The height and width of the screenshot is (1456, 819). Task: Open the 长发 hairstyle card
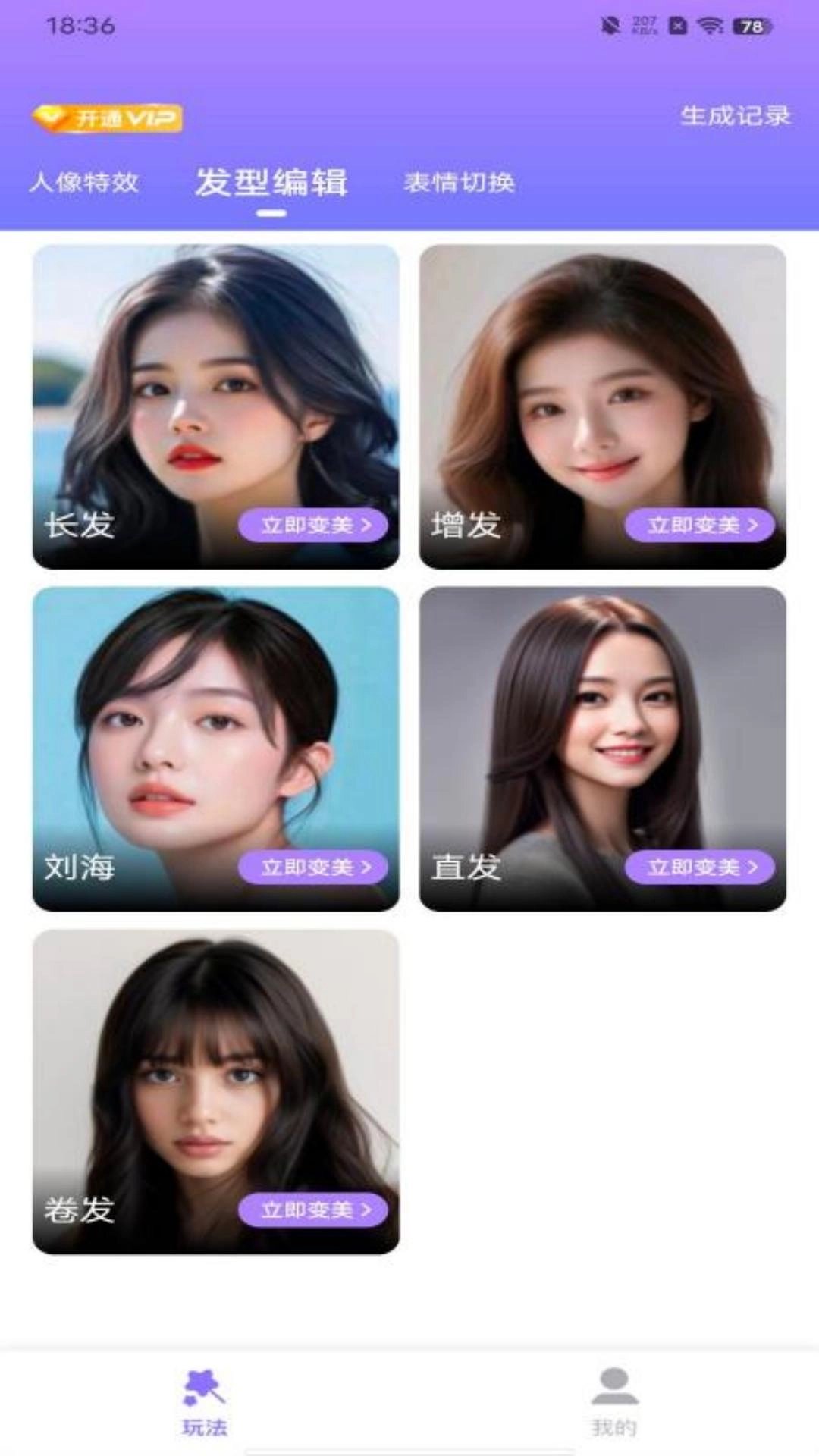click(215, 394)
